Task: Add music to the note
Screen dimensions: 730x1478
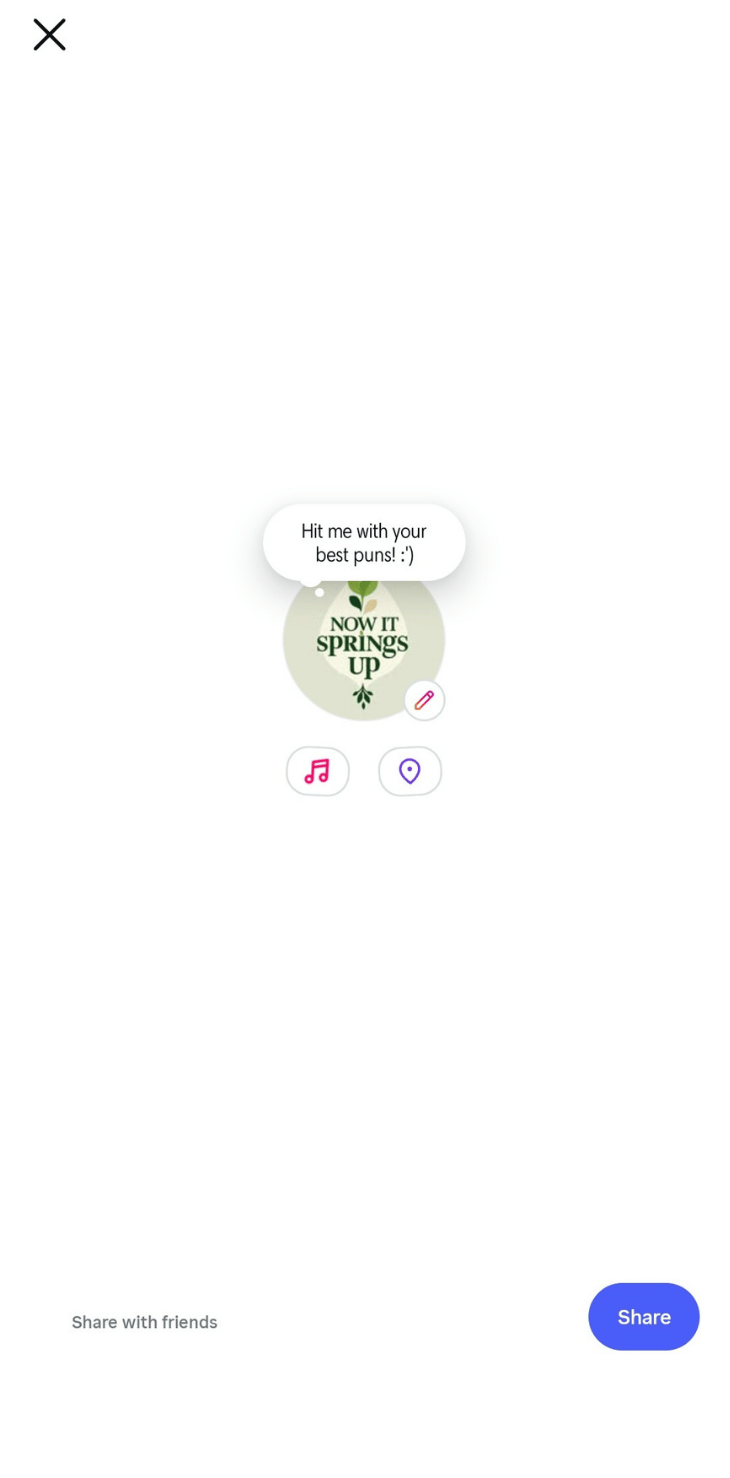Action: point(318,771)
